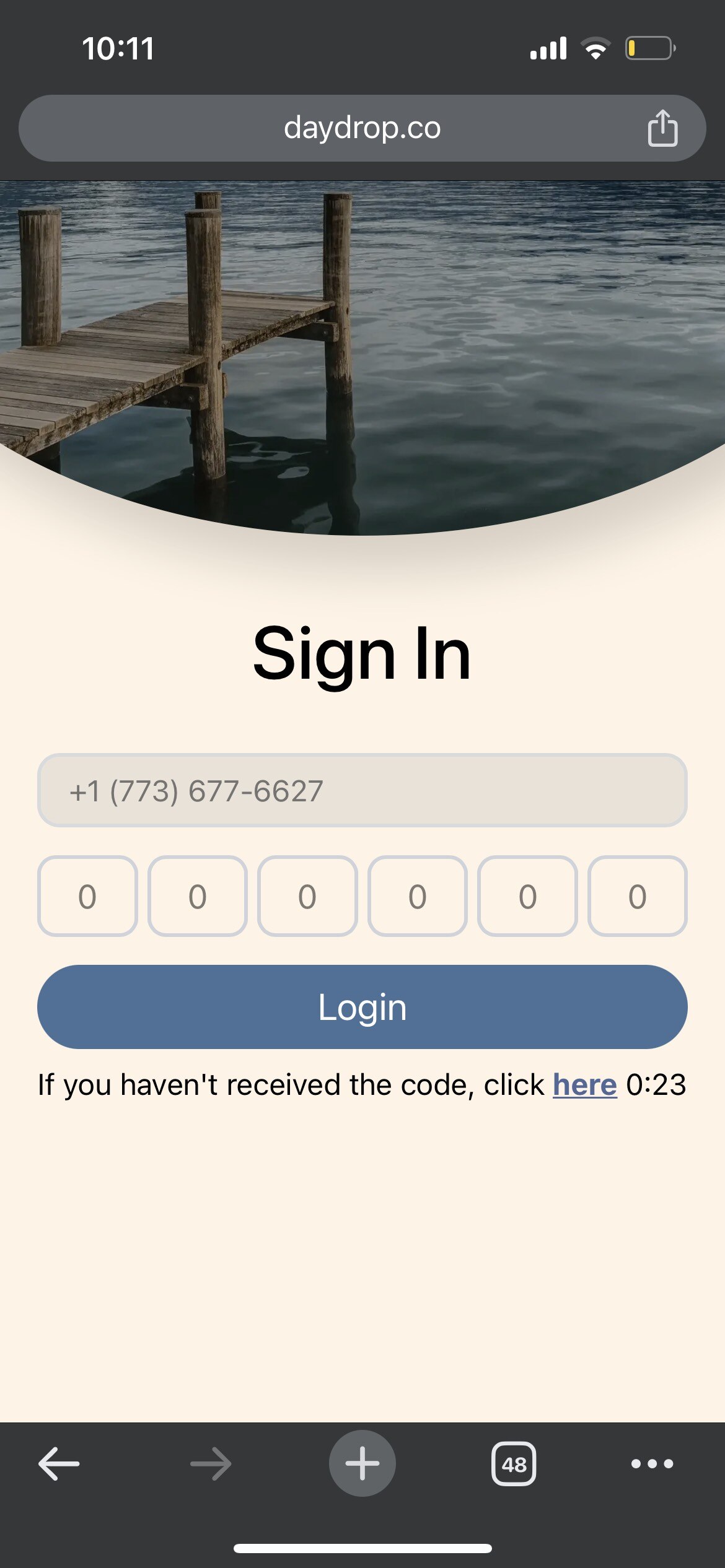This screenshot has width=725, height=1568.
Task: Go back to the previous page
Action: tap(59, 1463)
